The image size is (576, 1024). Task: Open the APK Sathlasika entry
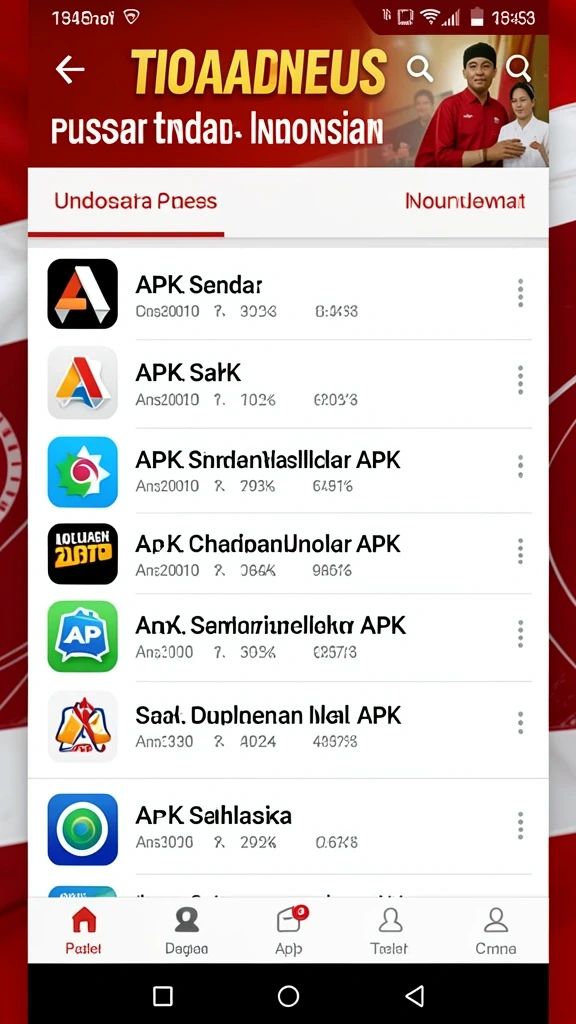[x=288, y=827]
